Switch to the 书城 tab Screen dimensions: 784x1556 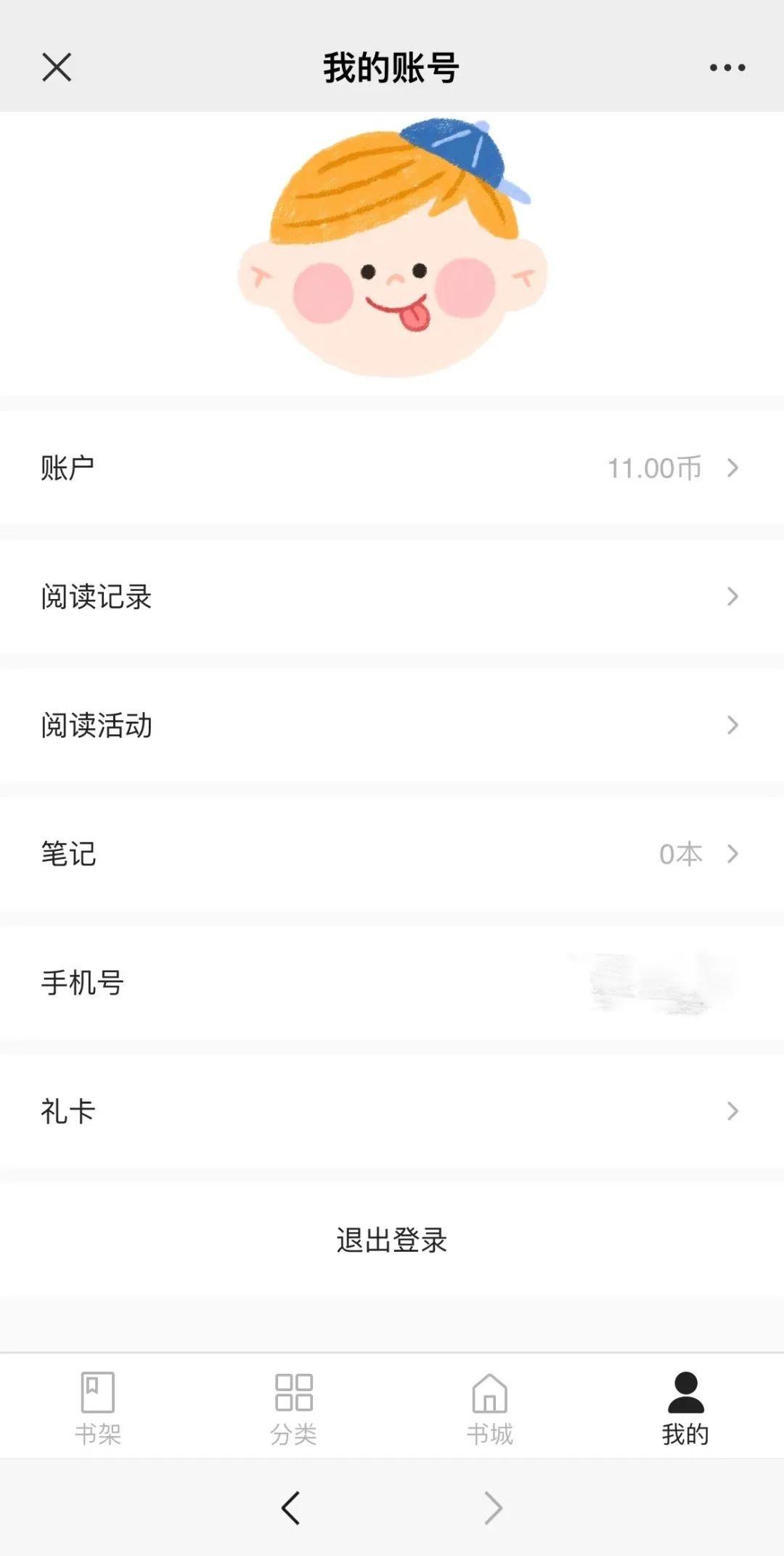click(490, 1408)
